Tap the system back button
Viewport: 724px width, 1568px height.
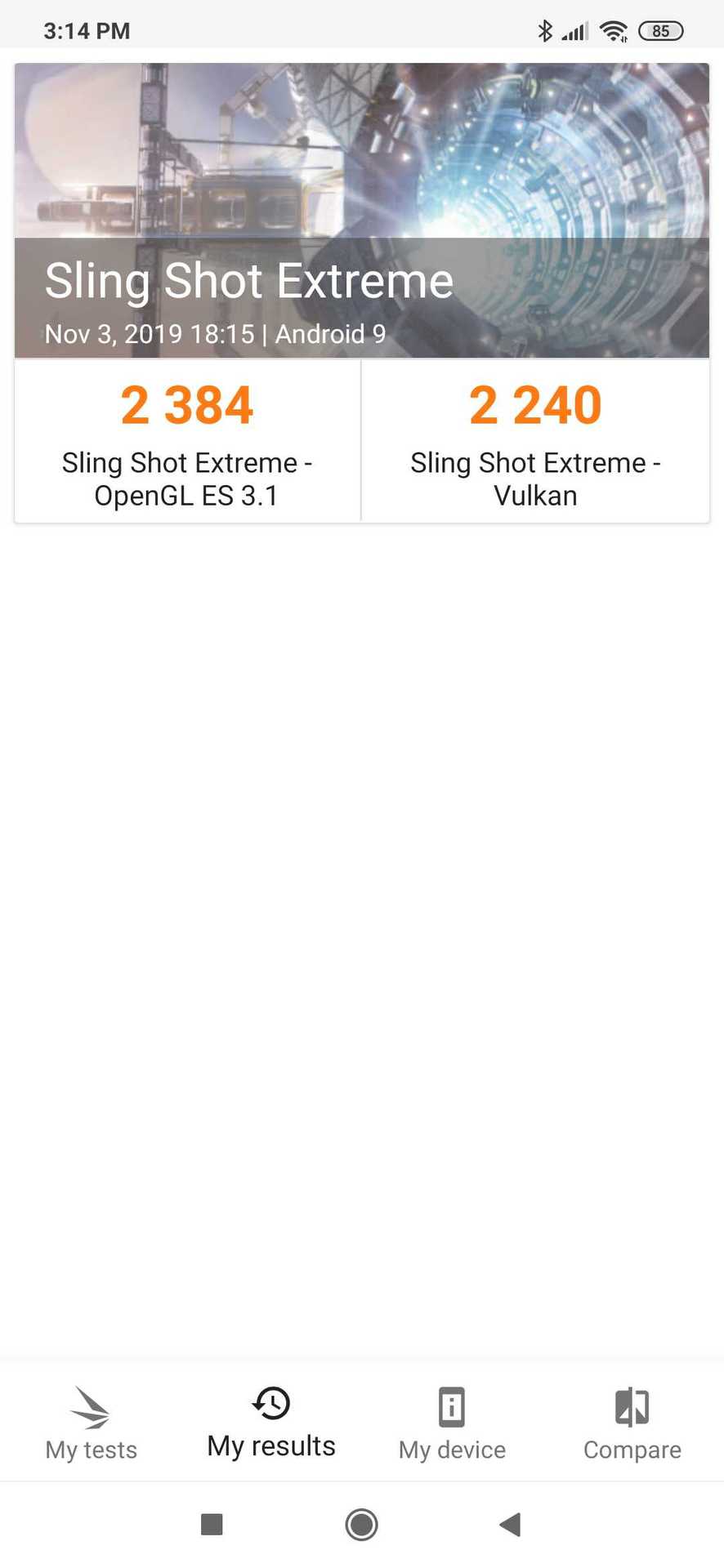pyautogui.click(x=511, y=1524)
